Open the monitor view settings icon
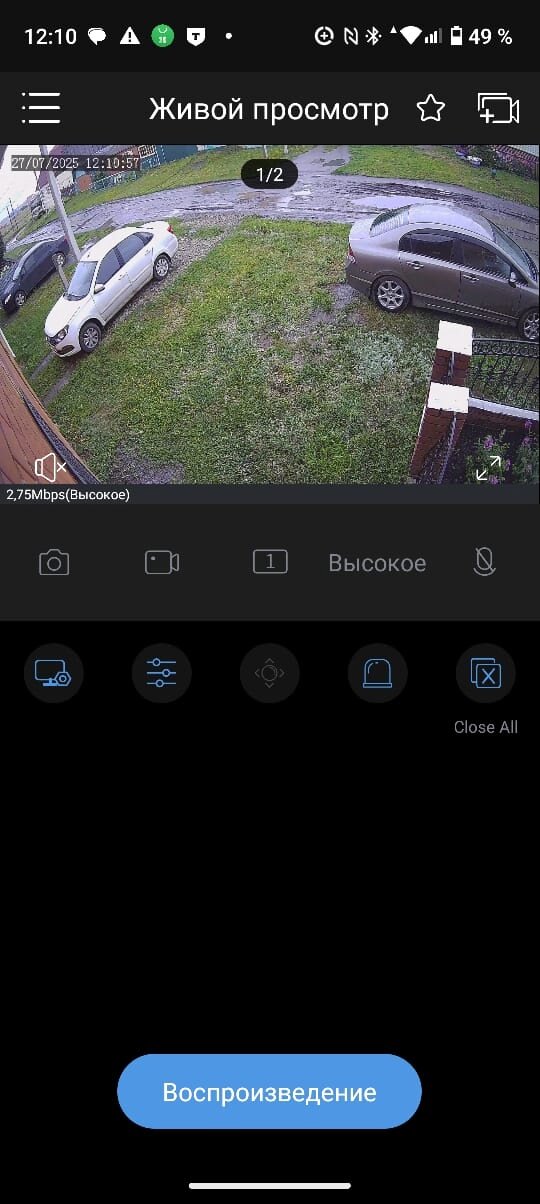540x1204 pixels. 54,674
